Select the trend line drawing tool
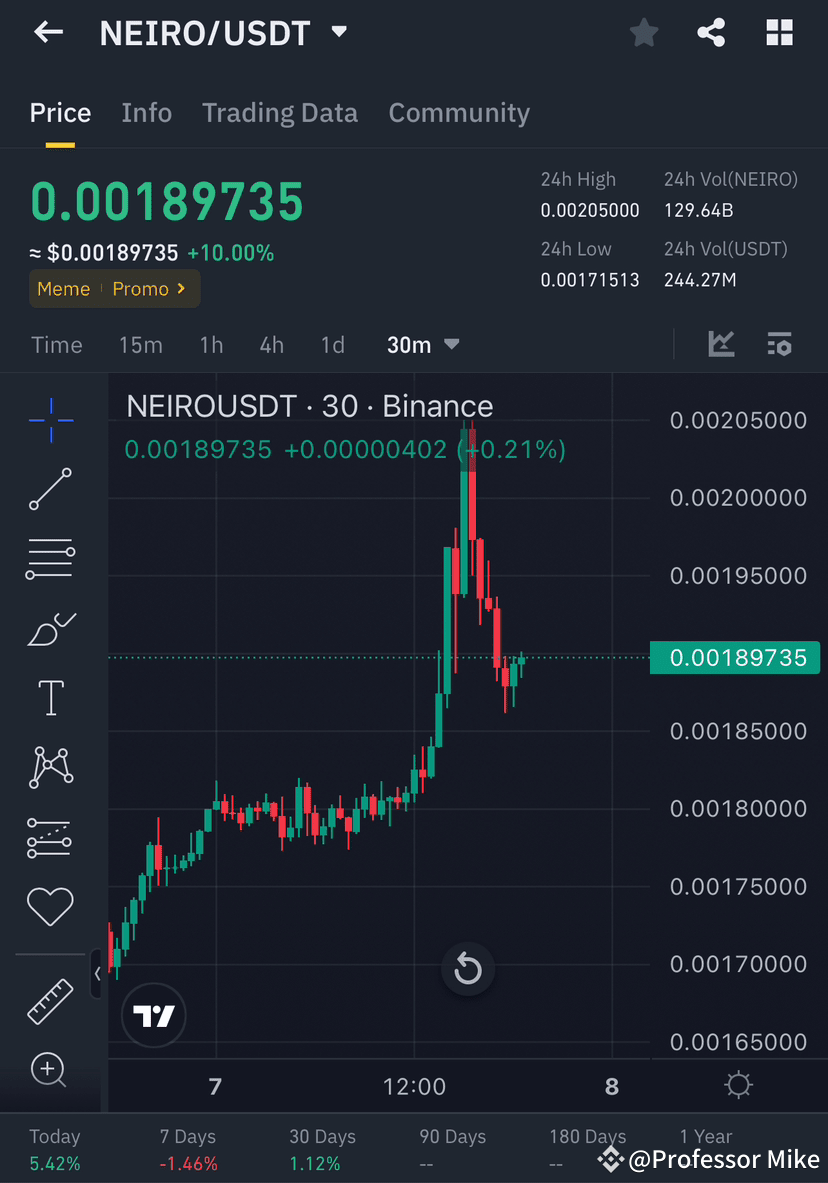 50,489
